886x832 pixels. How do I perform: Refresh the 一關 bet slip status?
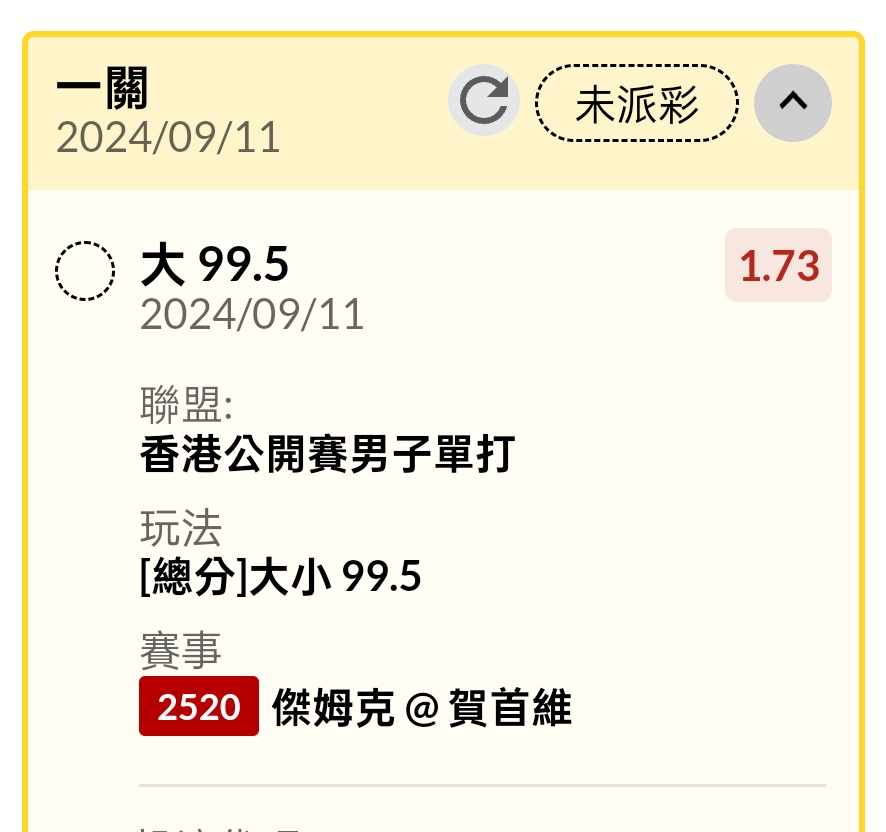point(484,101)
